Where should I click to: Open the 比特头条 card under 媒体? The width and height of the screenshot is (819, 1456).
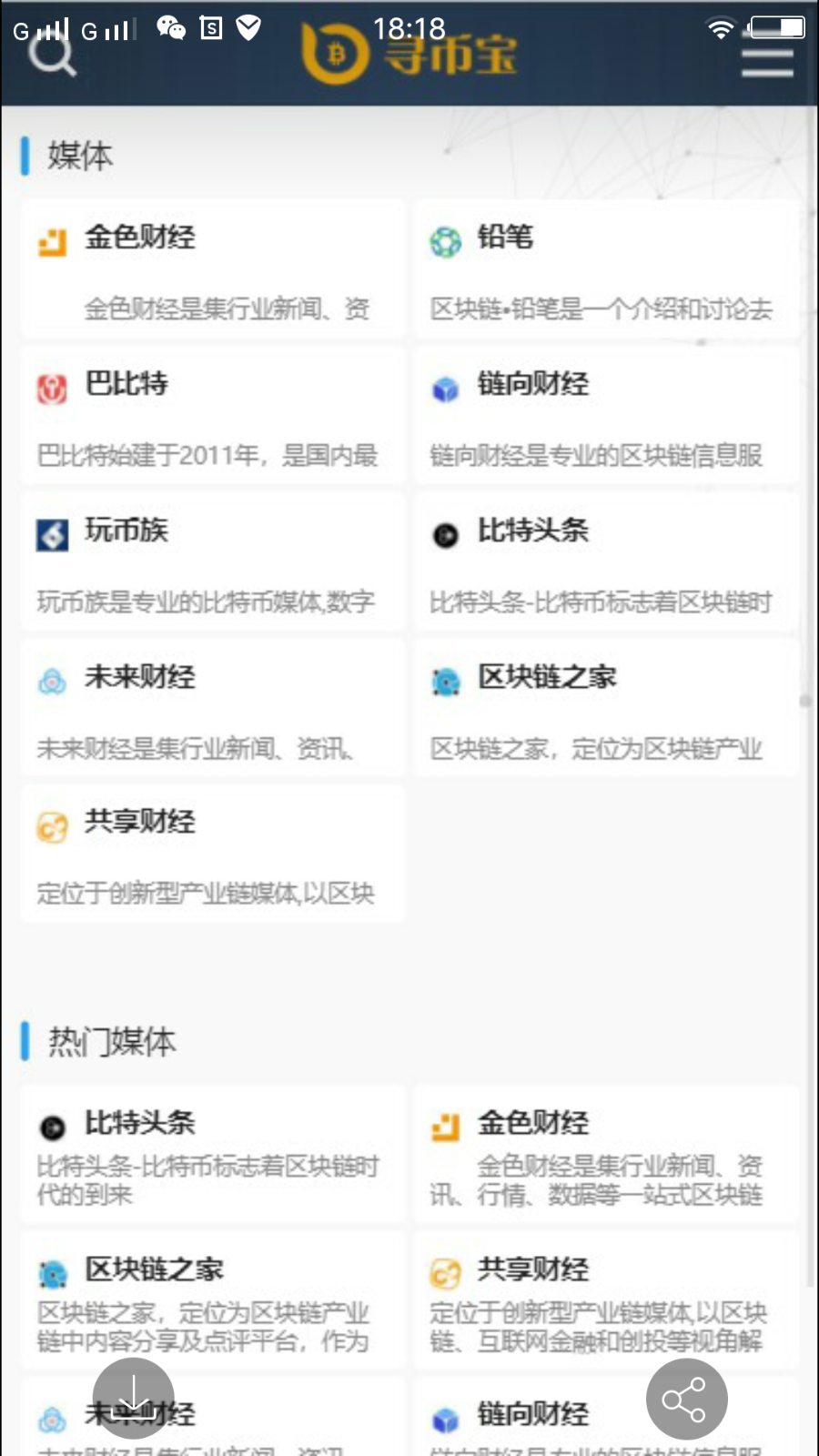point(606,562)
